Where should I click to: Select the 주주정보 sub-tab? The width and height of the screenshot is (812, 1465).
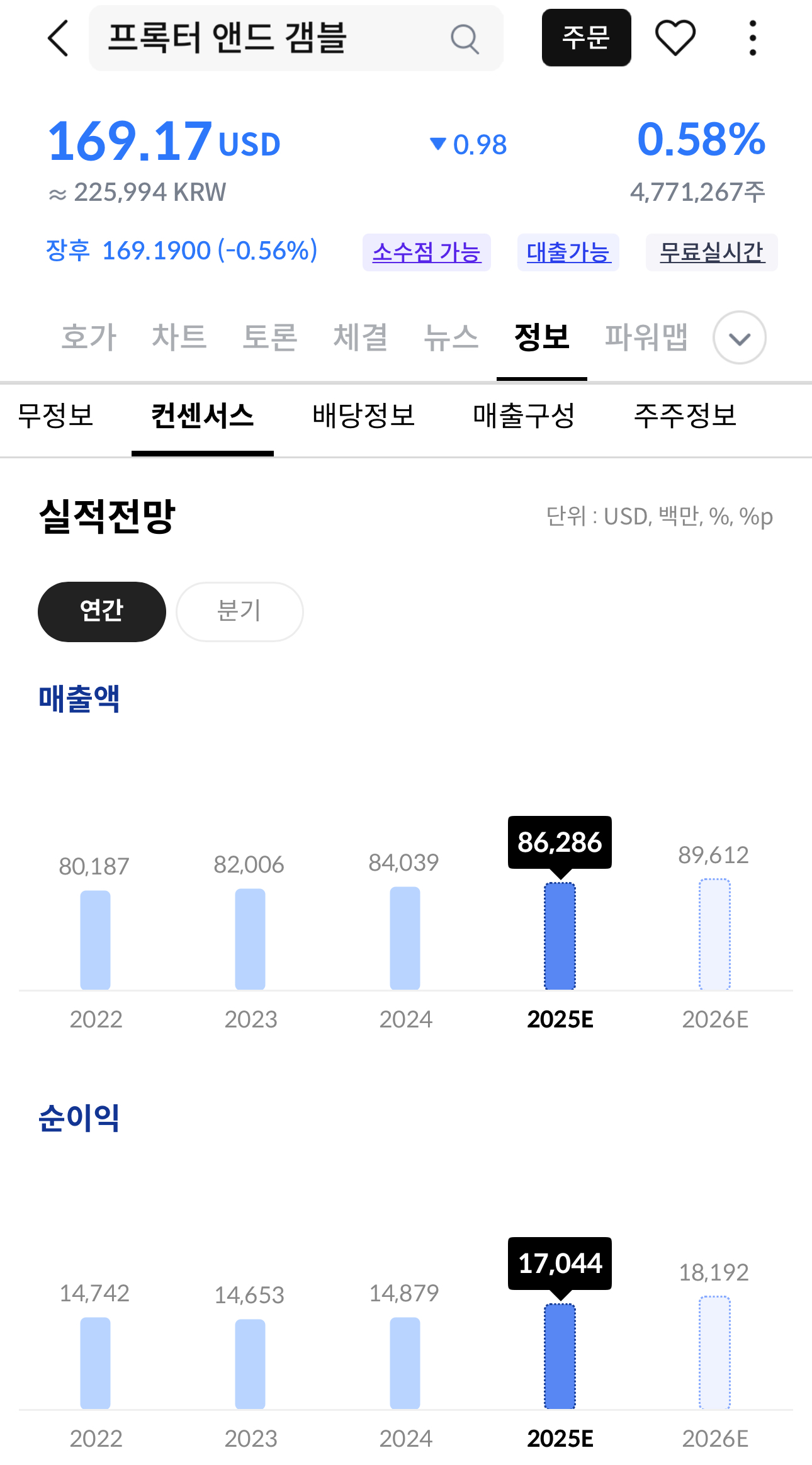click(685, 416)
